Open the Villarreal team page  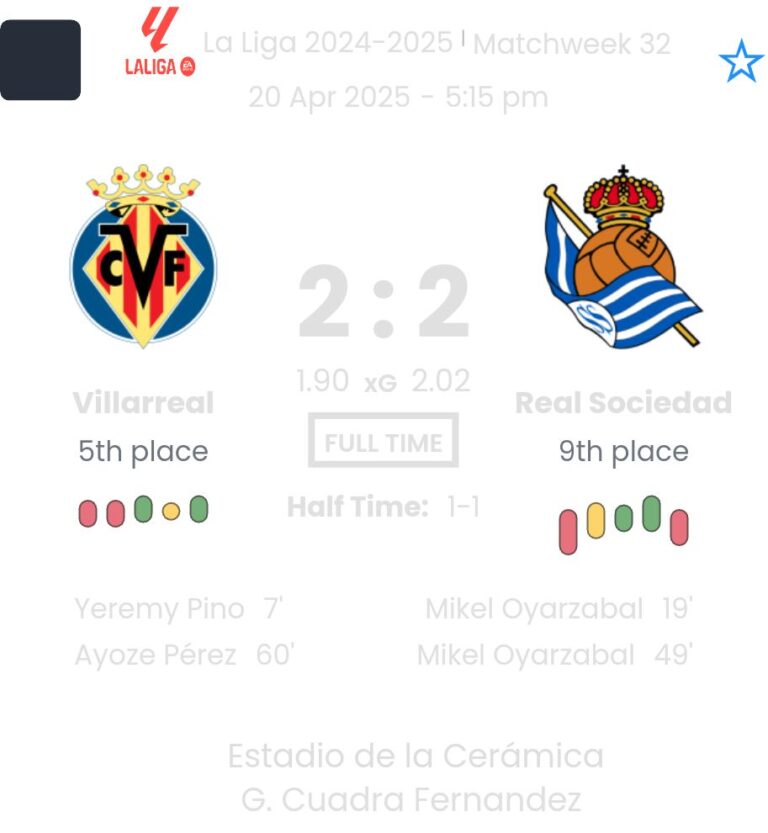pyautogui.click(x=143, y=257)
